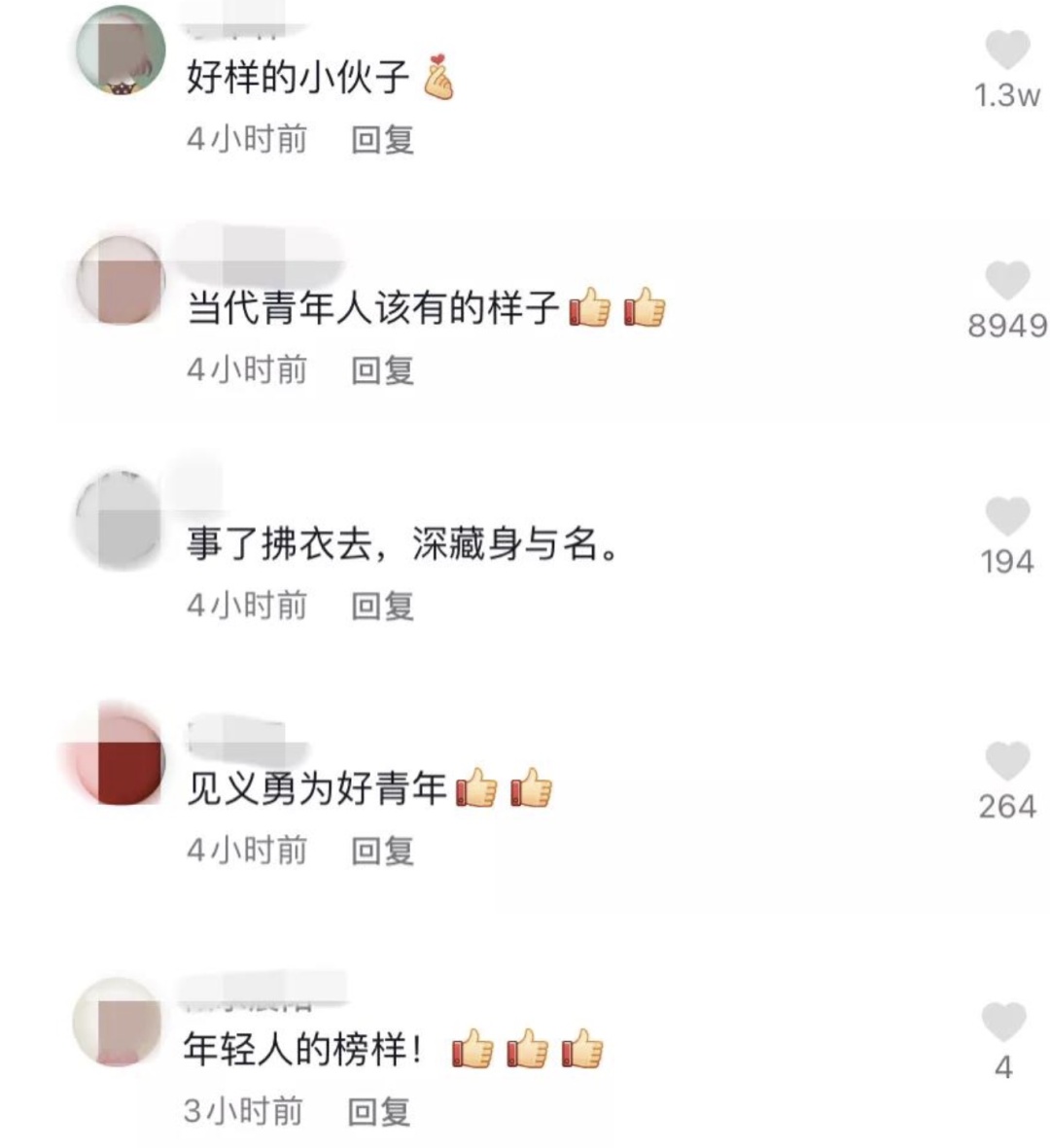The width and height of the screenshot is (1050, 1148).
Task: Like the comment 年轻人的榜样
Action: coord(1003,1023)
